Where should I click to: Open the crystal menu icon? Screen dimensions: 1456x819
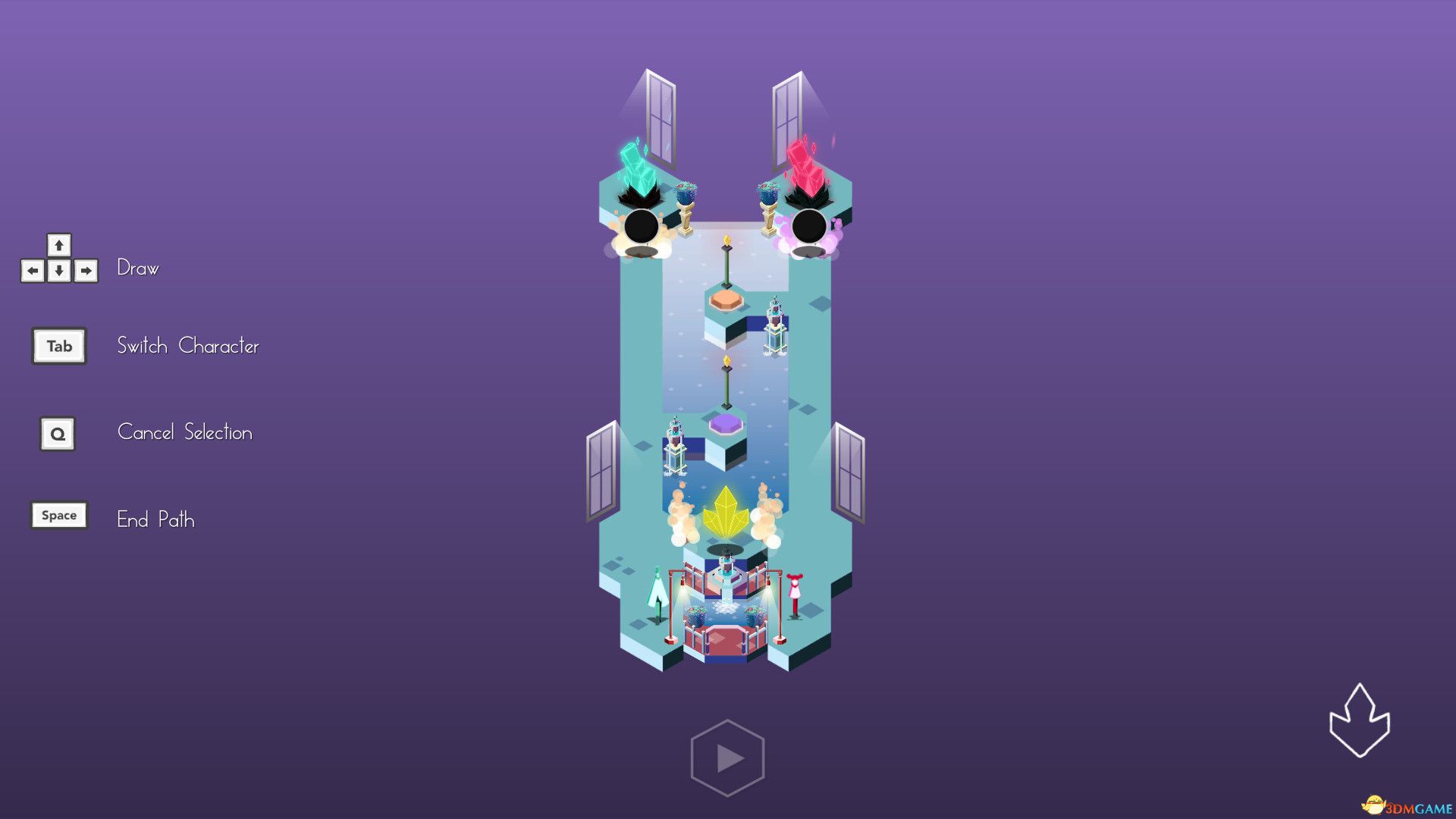point(1359,722)
